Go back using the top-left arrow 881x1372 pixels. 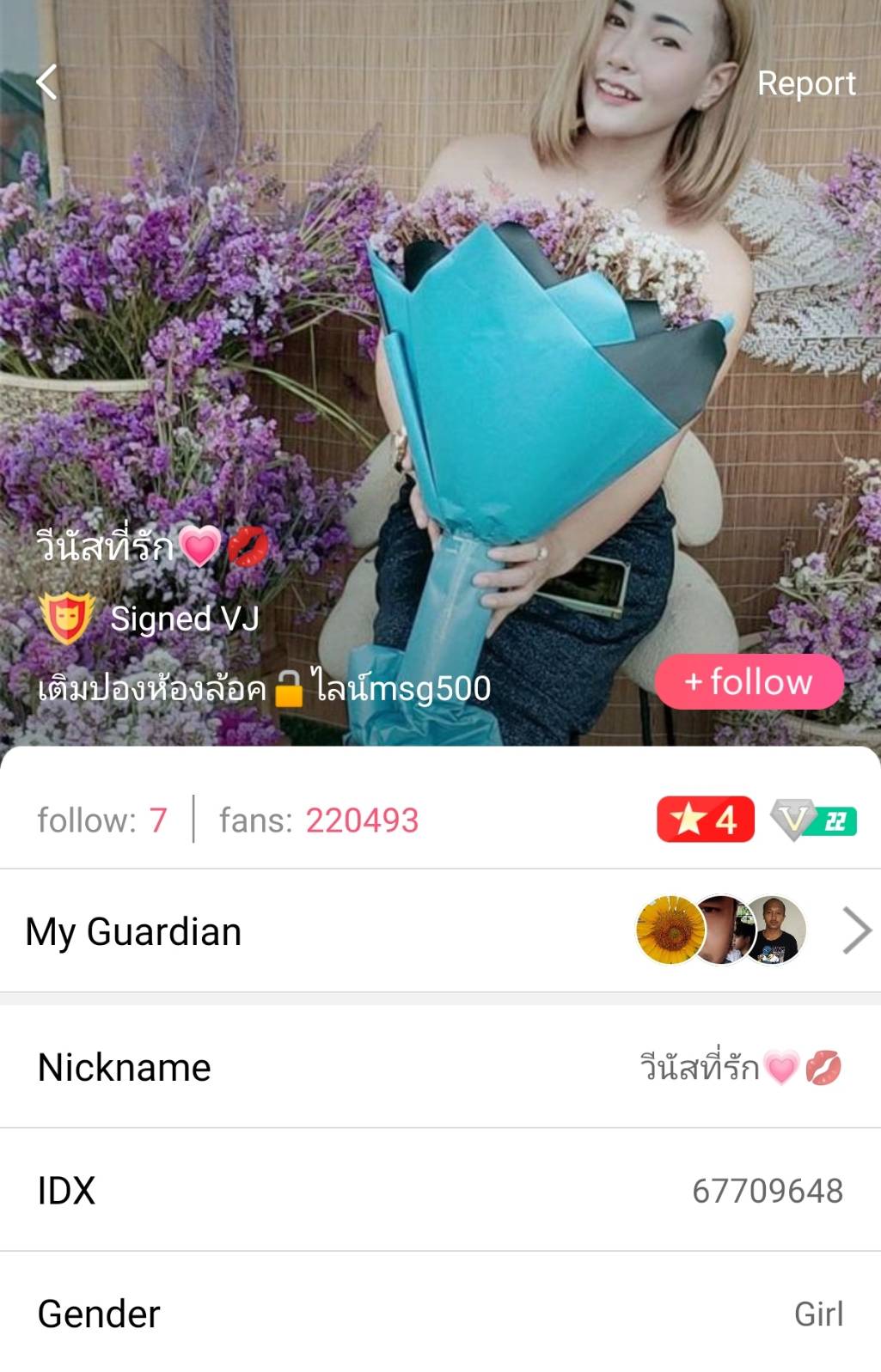click(47, 82)
